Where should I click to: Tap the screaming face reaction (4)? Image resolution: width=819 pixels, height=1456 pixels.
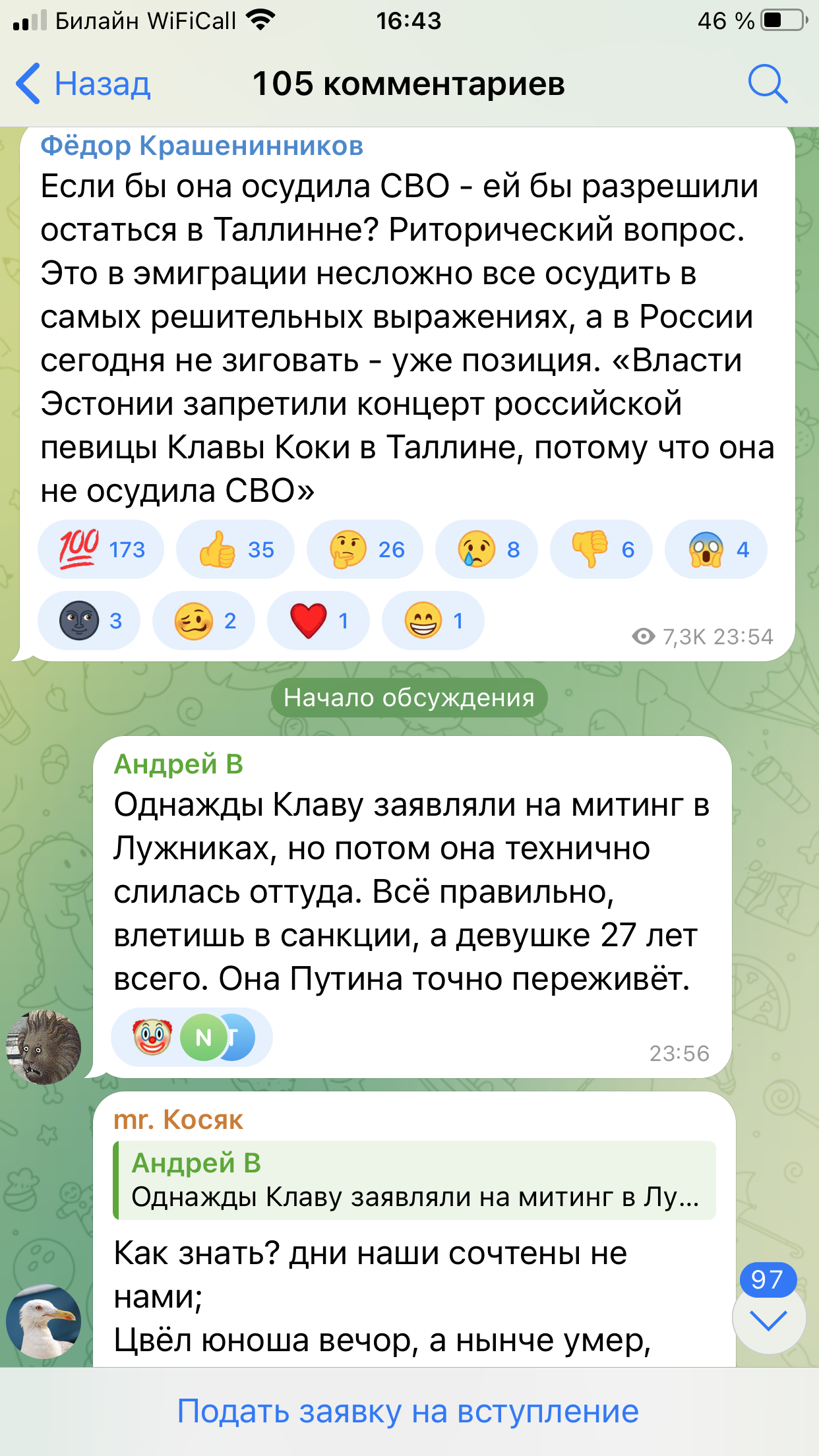click(716, 549)
